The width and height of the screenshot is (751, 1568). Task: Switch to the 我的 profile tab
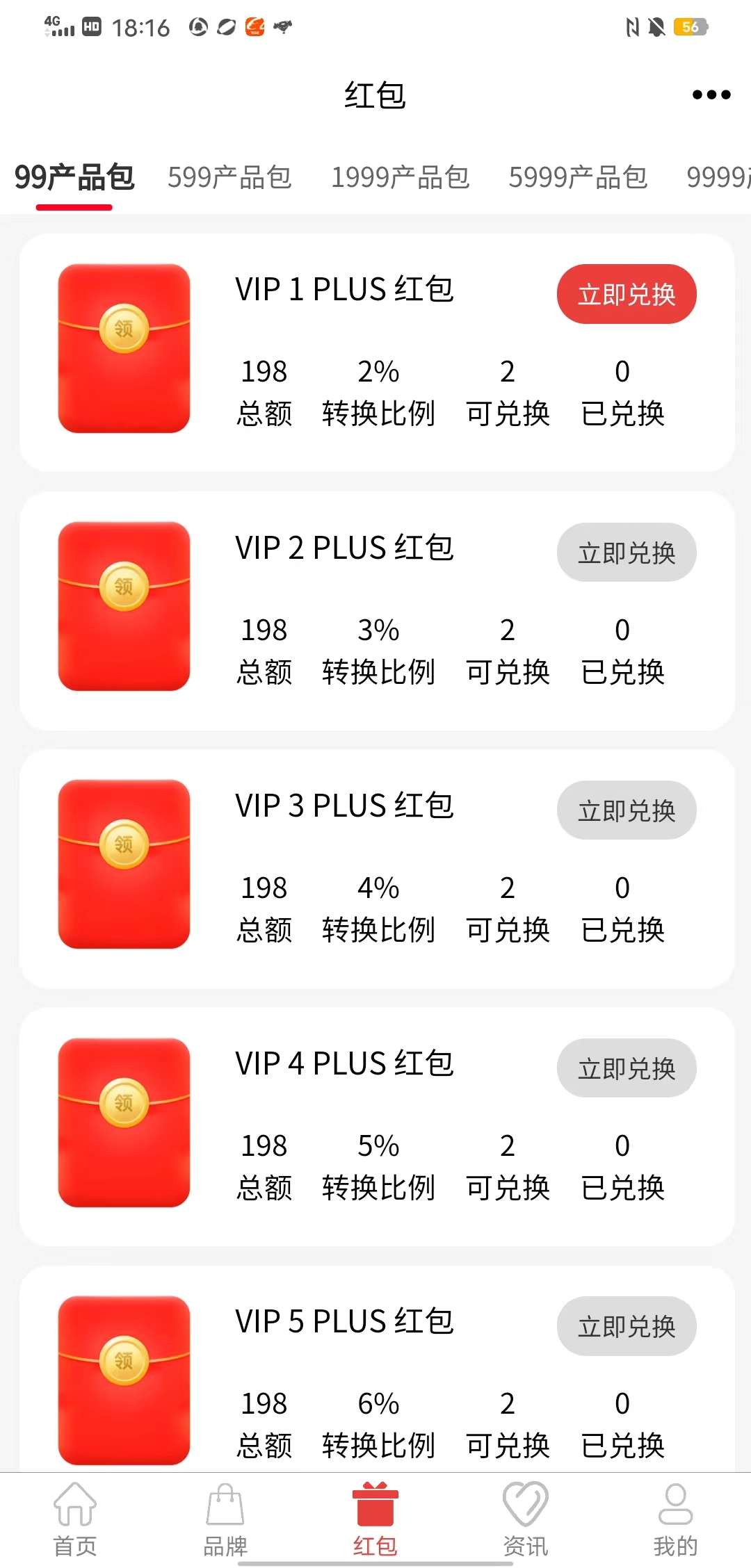[x=675, y=1519]
